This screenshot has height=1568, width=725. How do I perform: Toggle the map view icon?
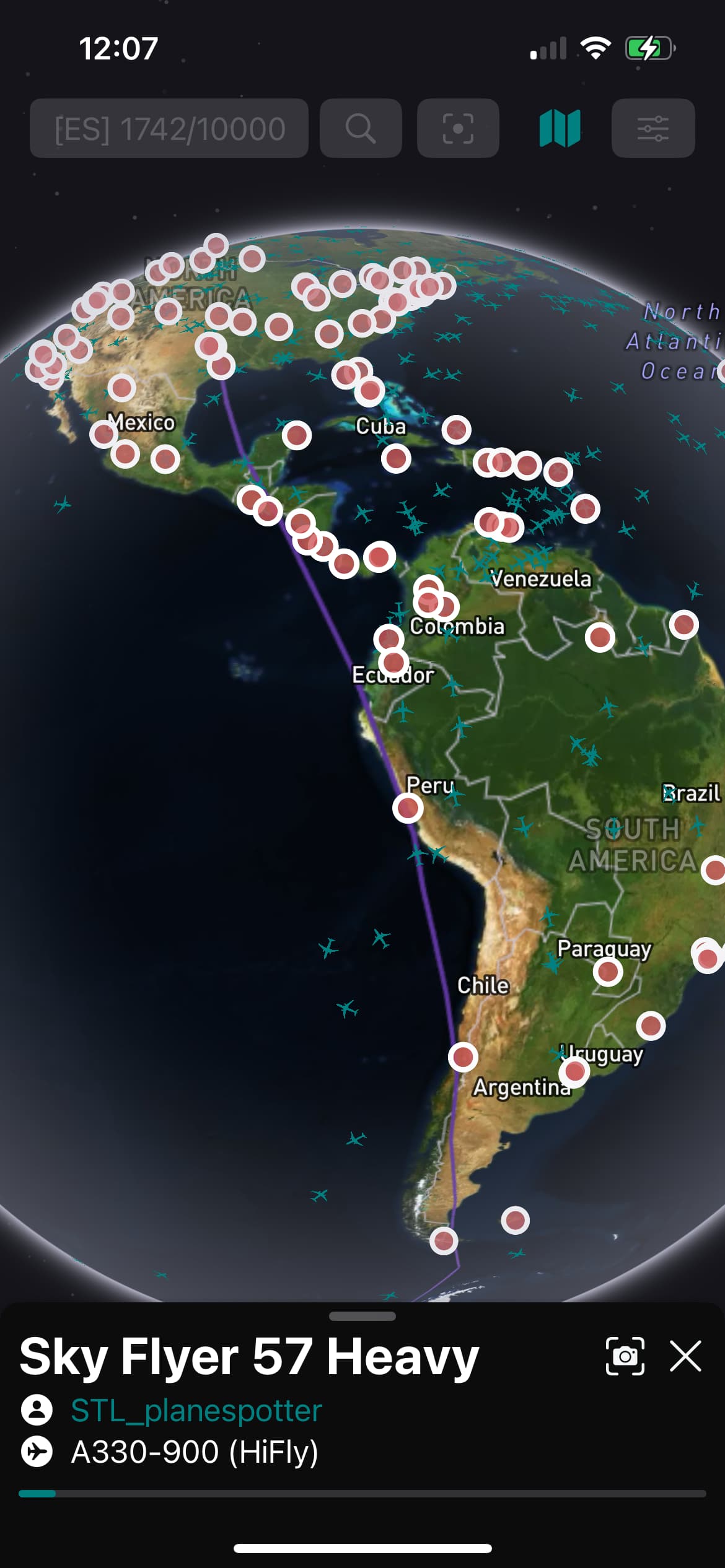click(560, 128)
